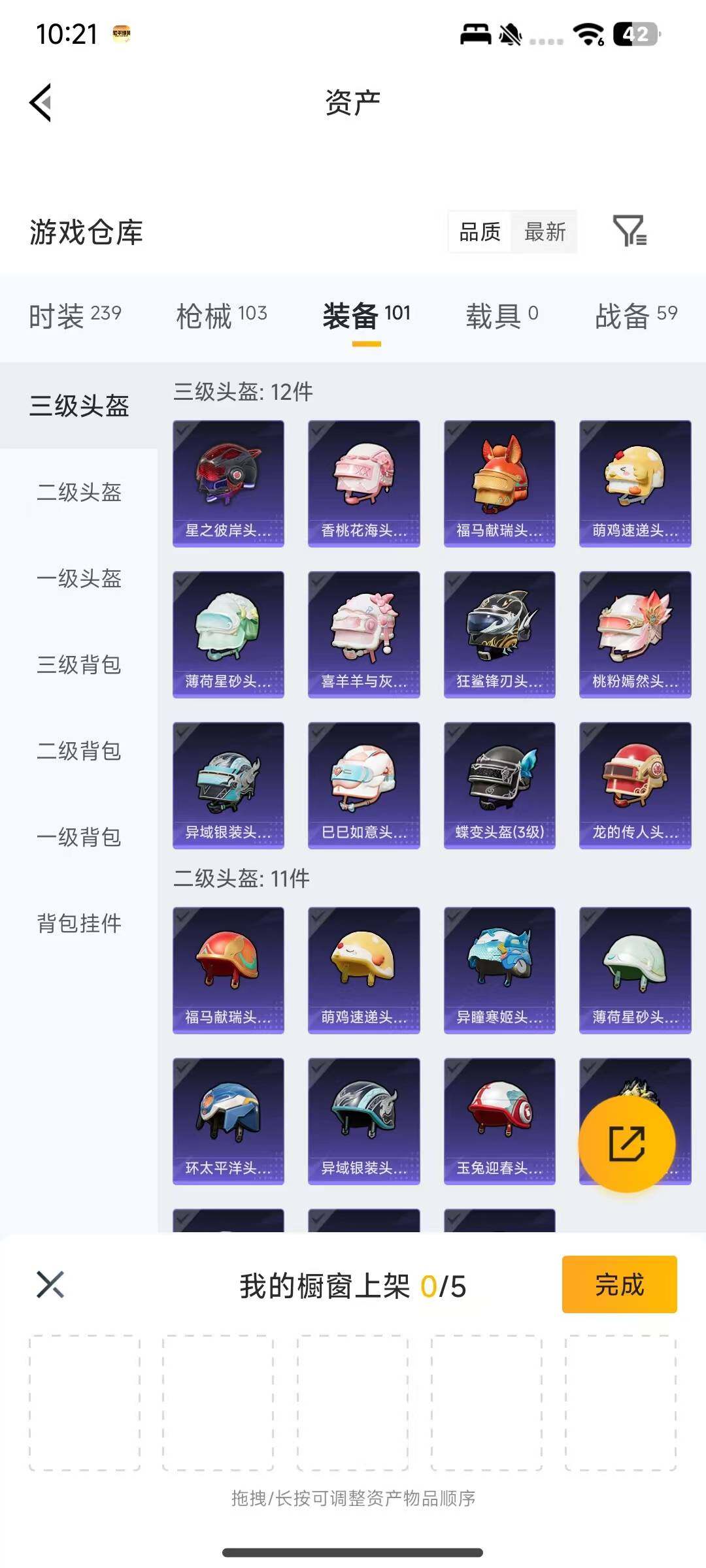Tap the 完成 button
This screenshot has height=1568, width=706.
point(619,1285)
